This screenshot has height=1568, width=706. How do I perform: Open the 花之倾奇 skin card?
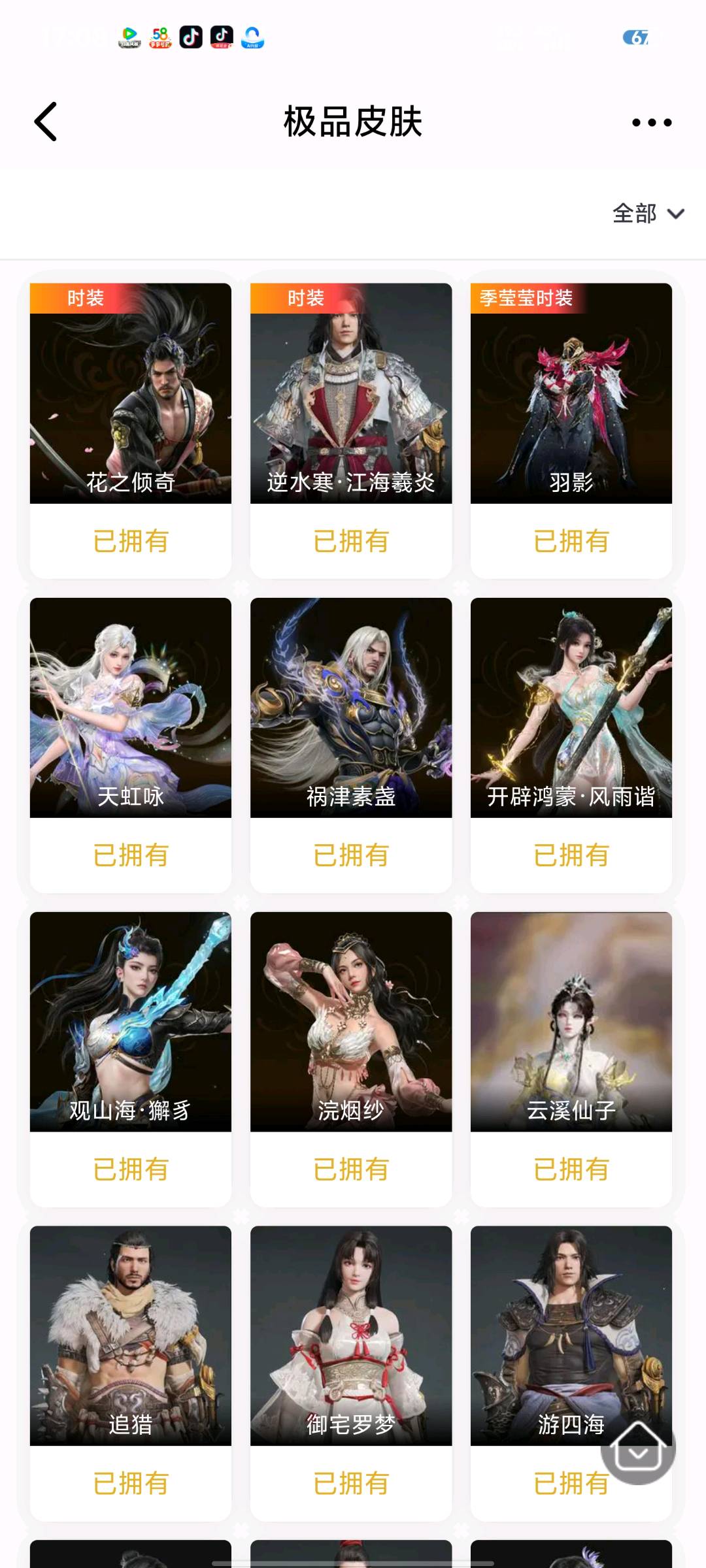(x=131, y=393)
